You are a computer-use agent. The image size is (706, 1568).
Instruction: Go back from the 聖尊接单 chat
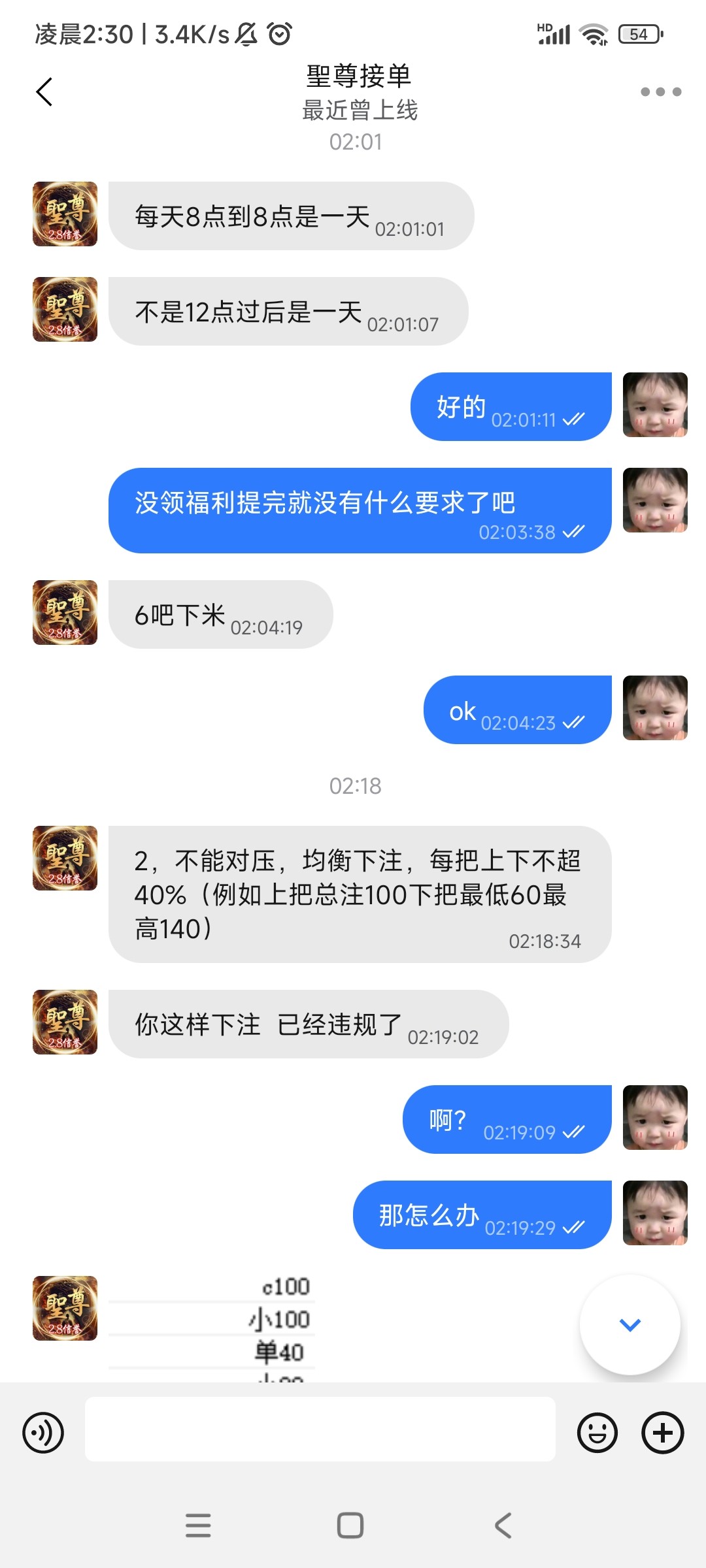44,91
